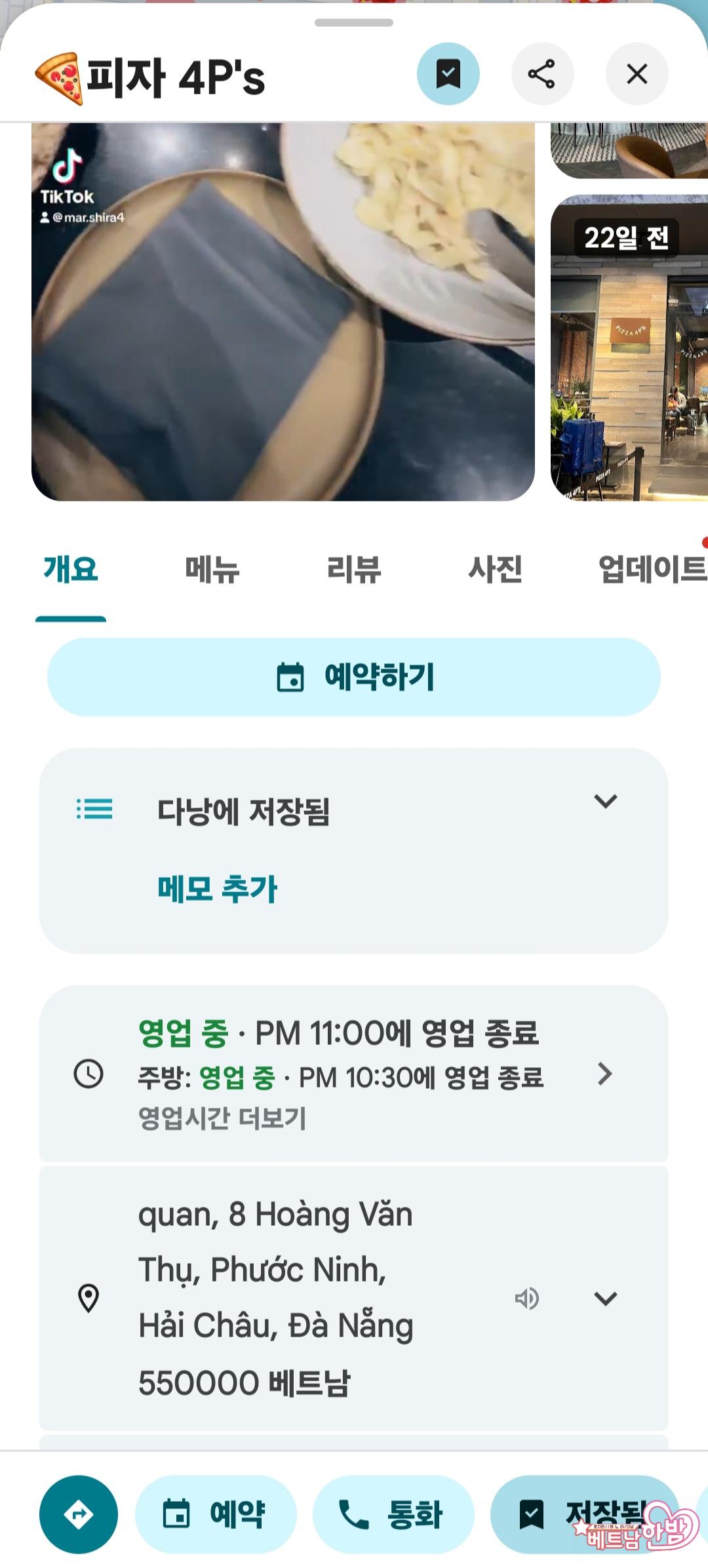
Task: Share the 피자 4P's place
Action: point(542,74)
